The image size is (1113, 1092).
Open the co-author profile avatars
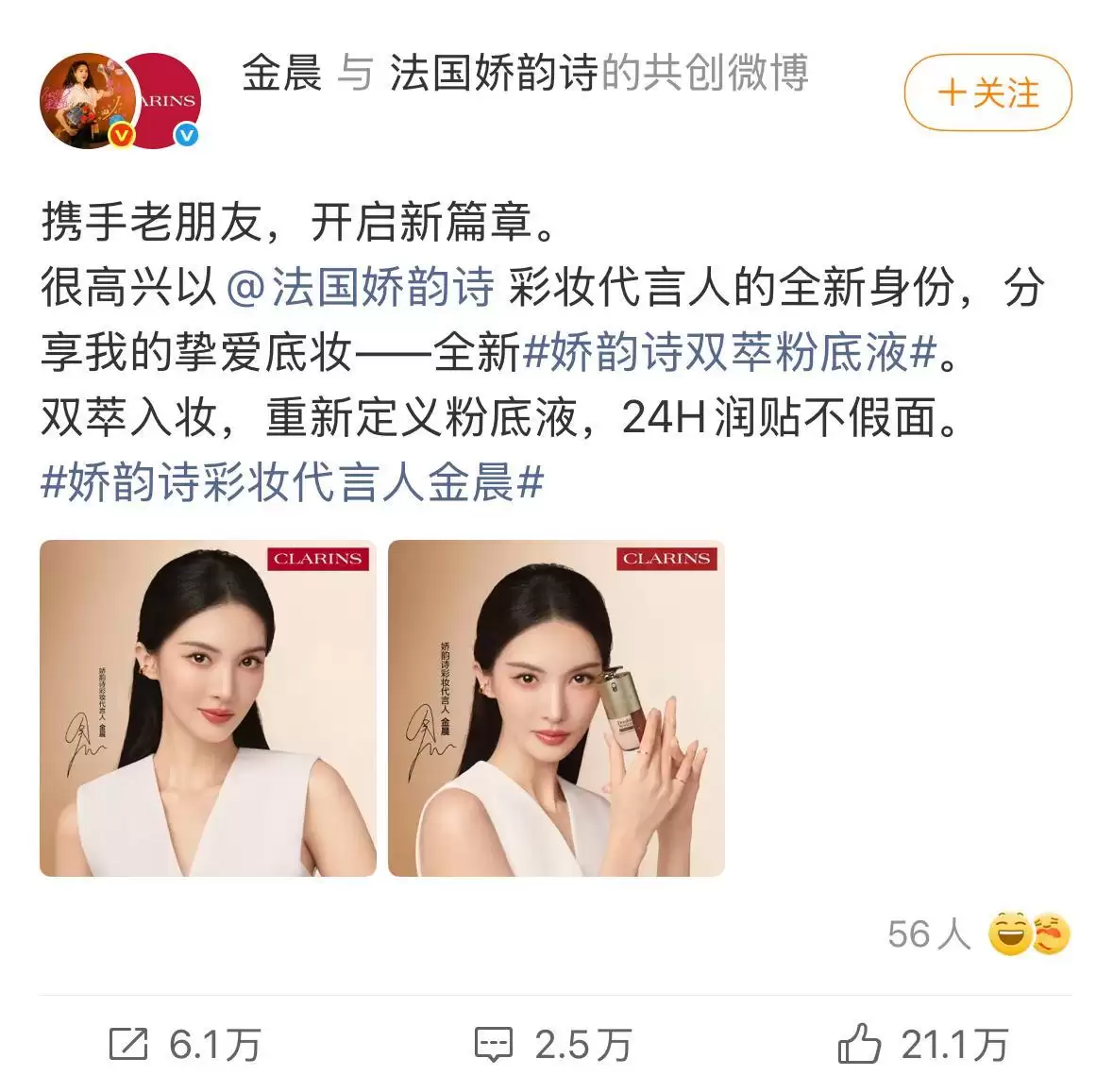coord(120,101)
